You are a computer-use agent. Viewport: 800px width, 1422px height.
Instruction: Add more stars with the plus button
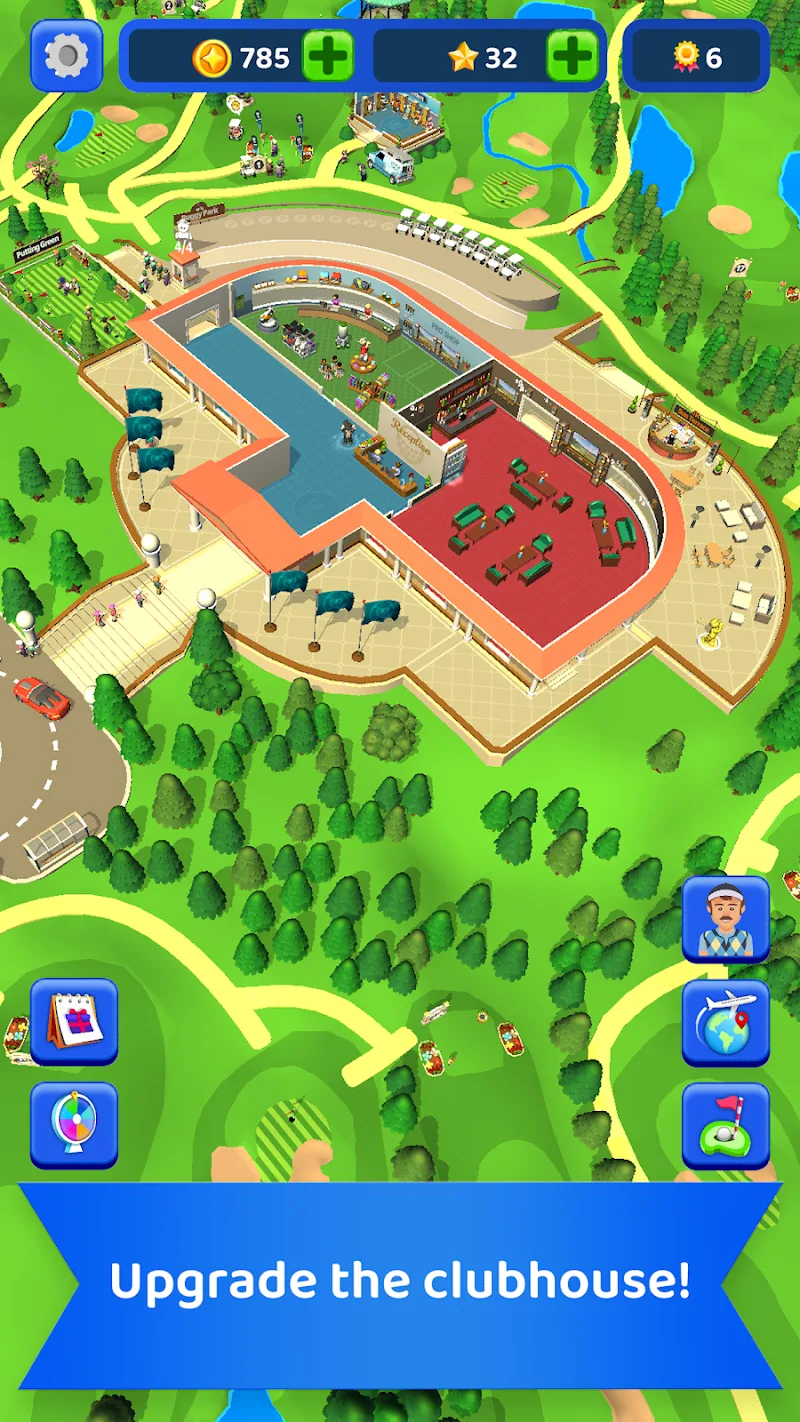click(572, 56)
